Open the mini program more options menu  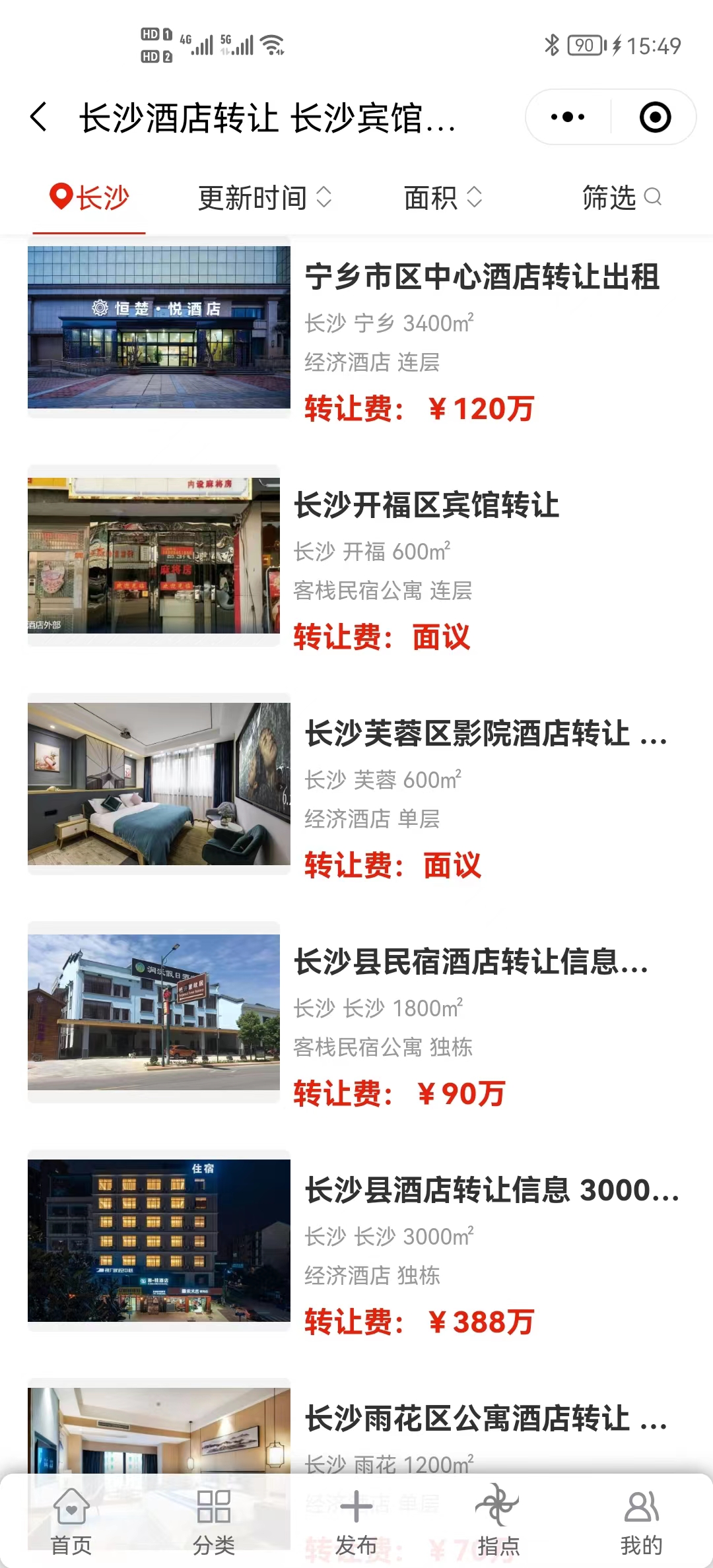(x=568, y=117)
